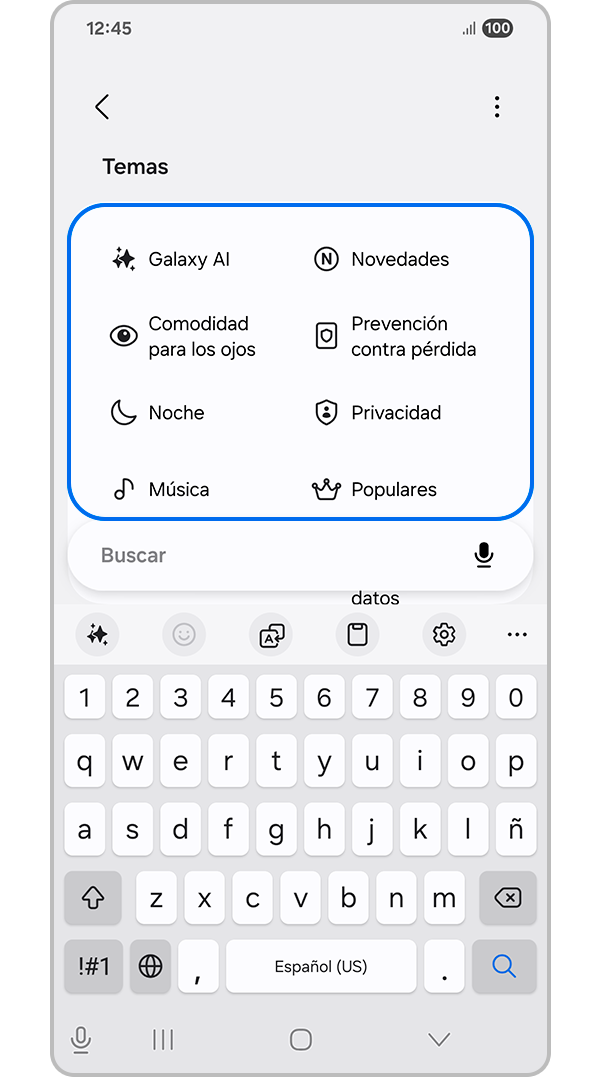Tap the keyboard search key
Image resolution: width=600 pixels, height=1077 pixels.
[504, 966]
